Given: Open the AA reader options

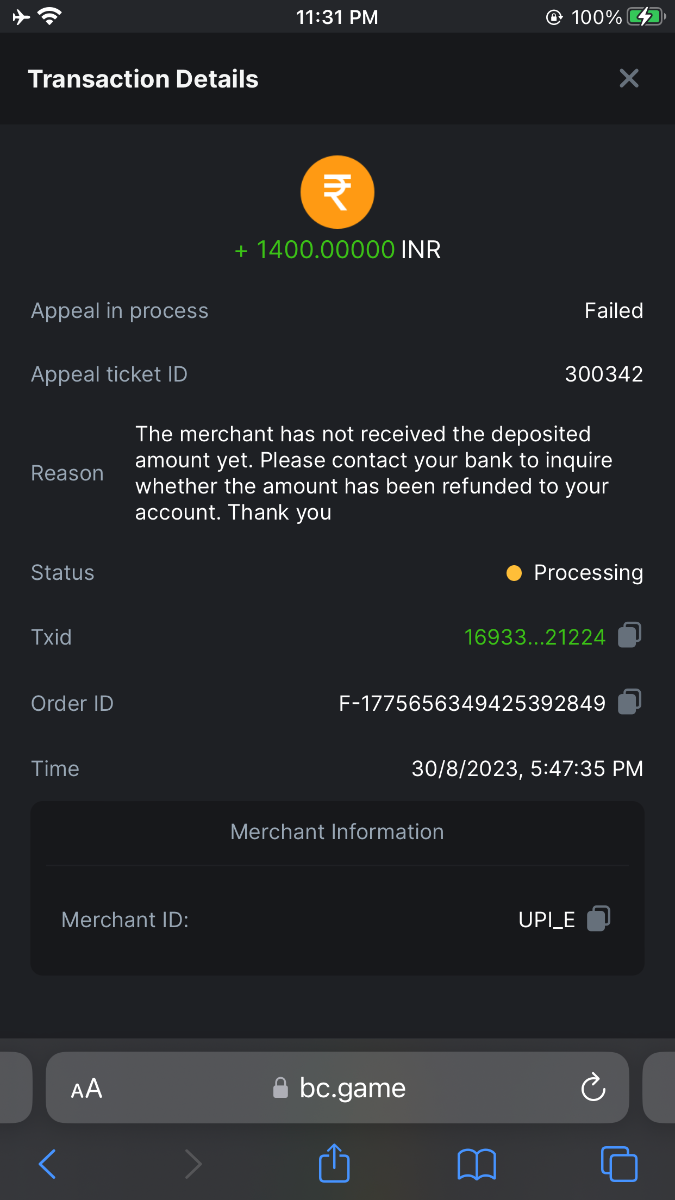Looking at the screenshot, I should pyautogui.click(x=87, y=1089).
